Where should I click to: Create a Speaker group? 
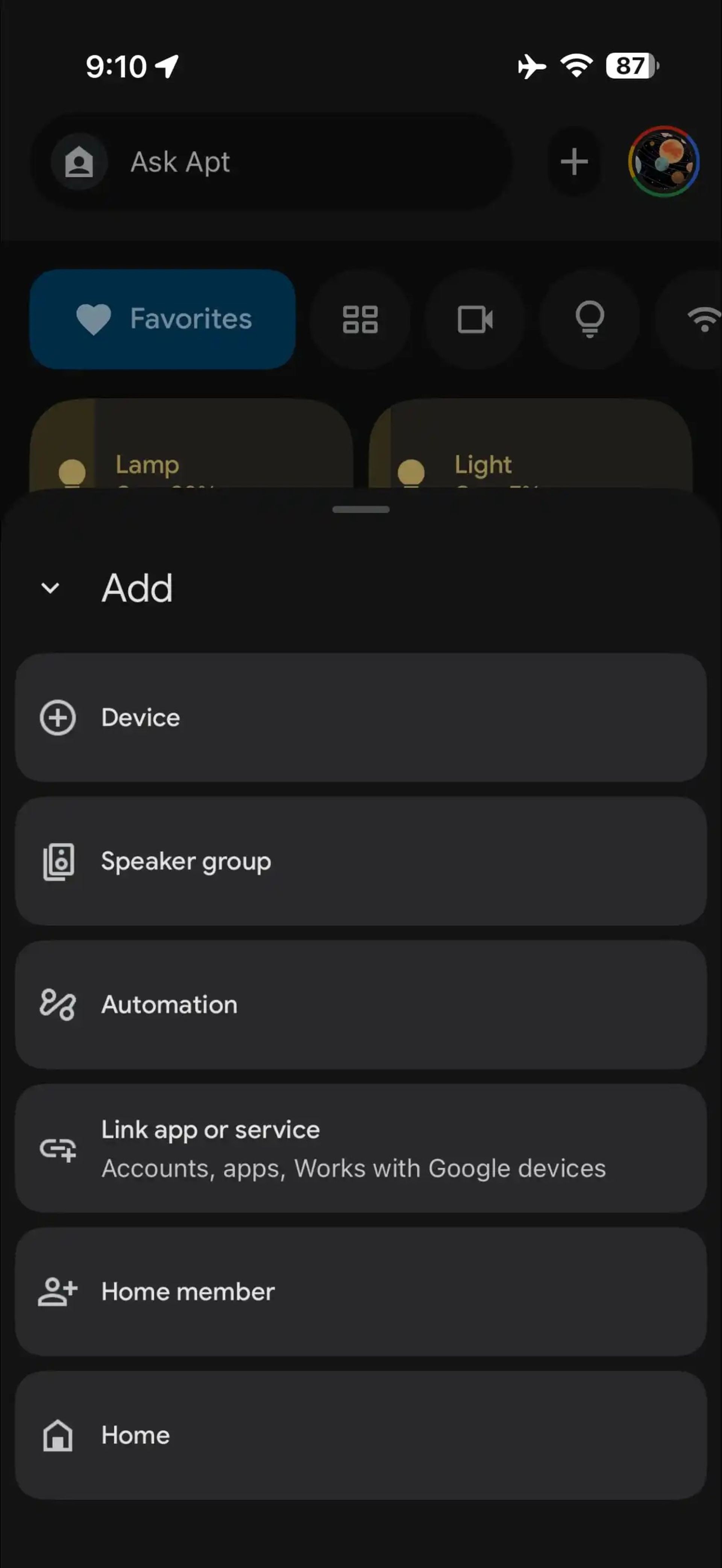[x=360, y=861]
